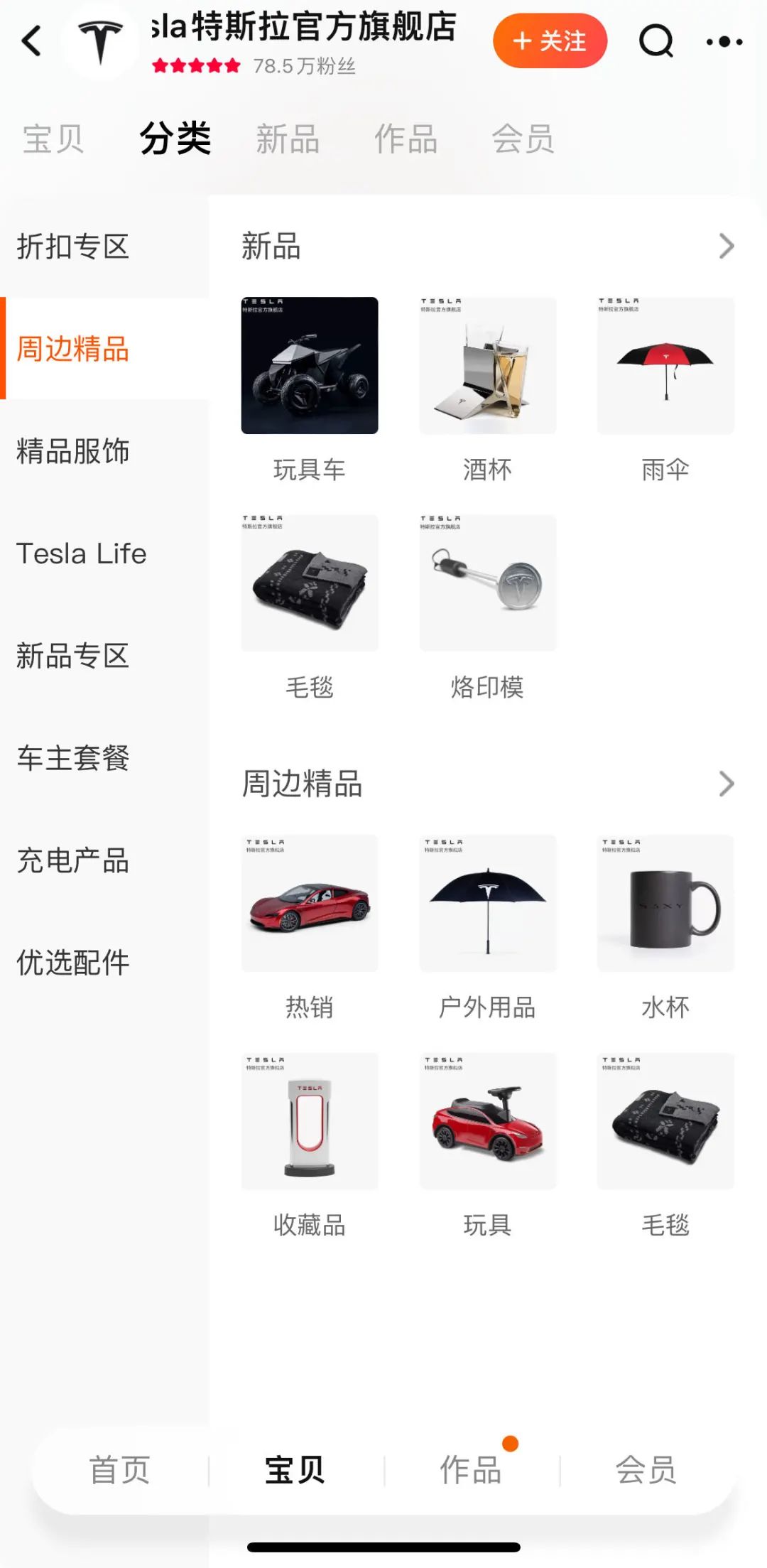Go to 首页 in bottom bar

119,1470
